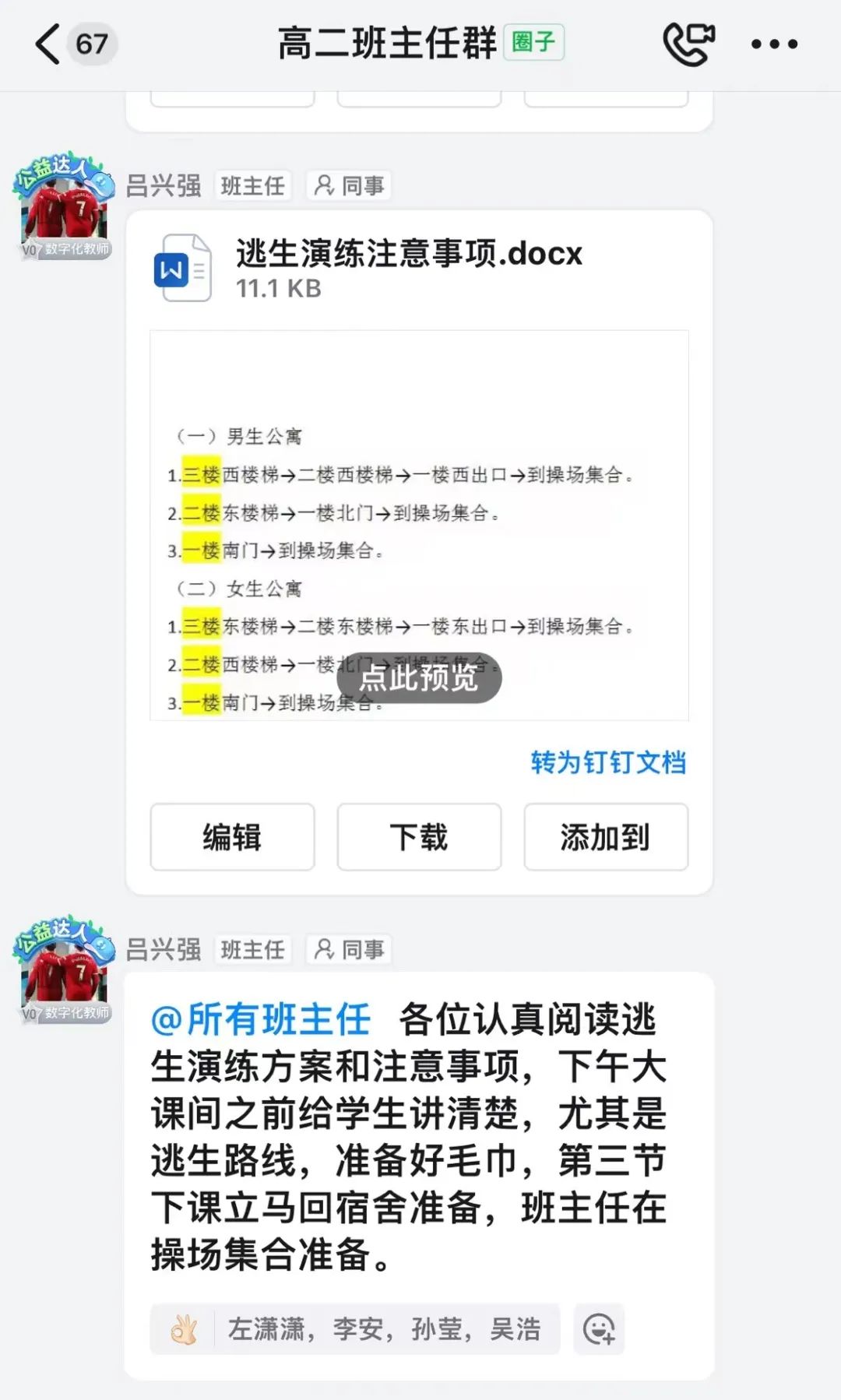Tap the @所有班主任 mention

click(261, 1020)
